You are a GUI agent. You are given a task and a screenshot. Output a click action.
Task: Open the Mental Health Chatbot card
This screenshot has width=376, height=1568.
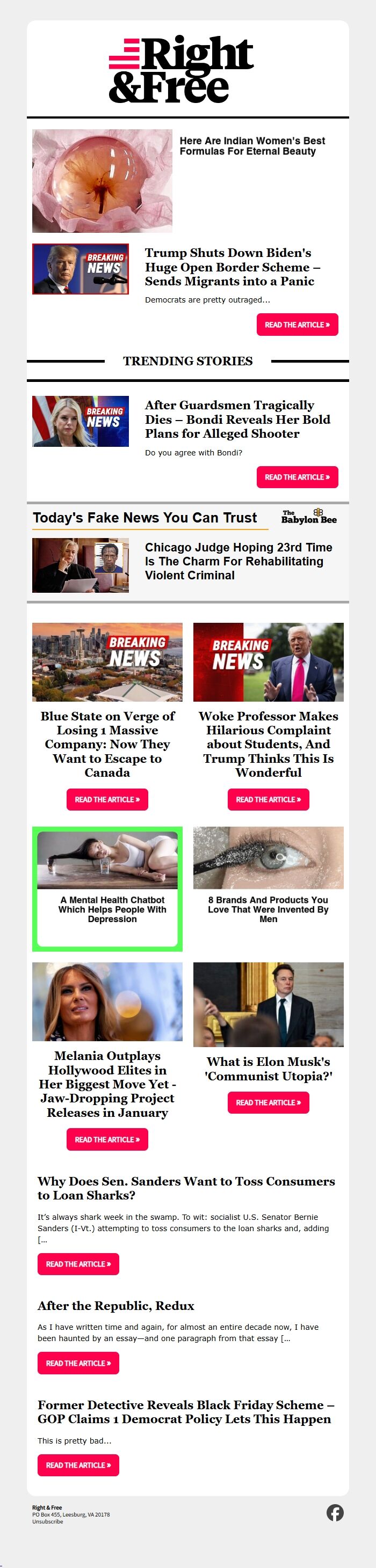(107, 888)
